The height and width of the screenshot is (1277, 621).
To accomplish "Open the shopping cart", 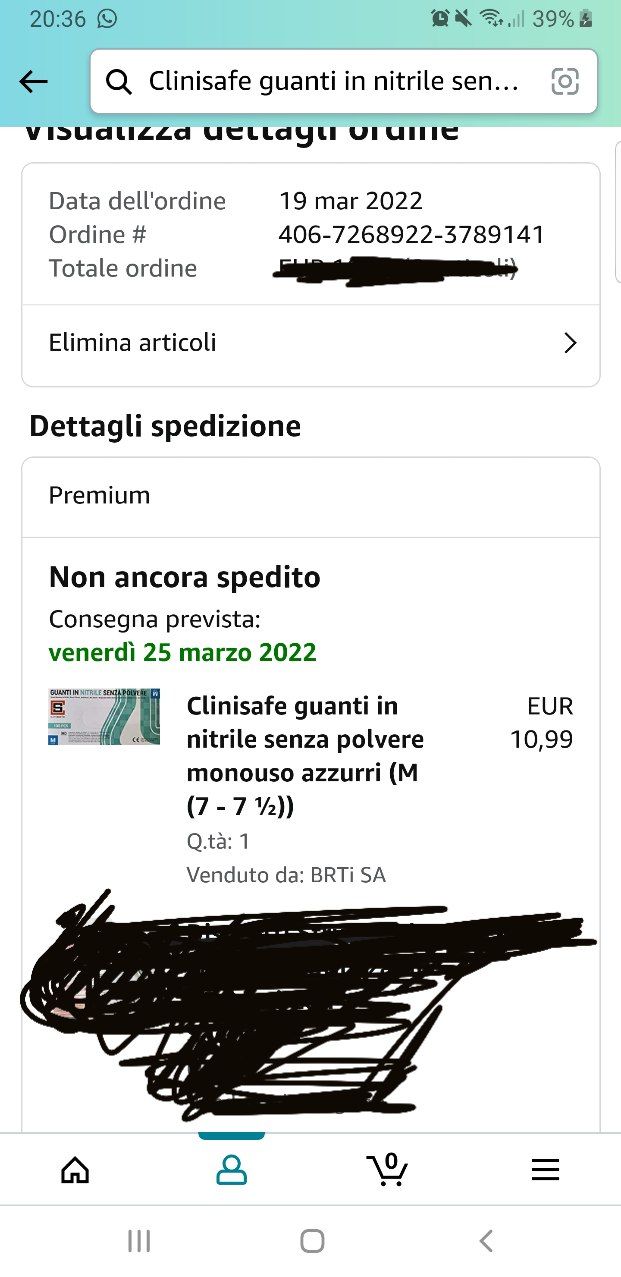I will [x=387, y=1169].
